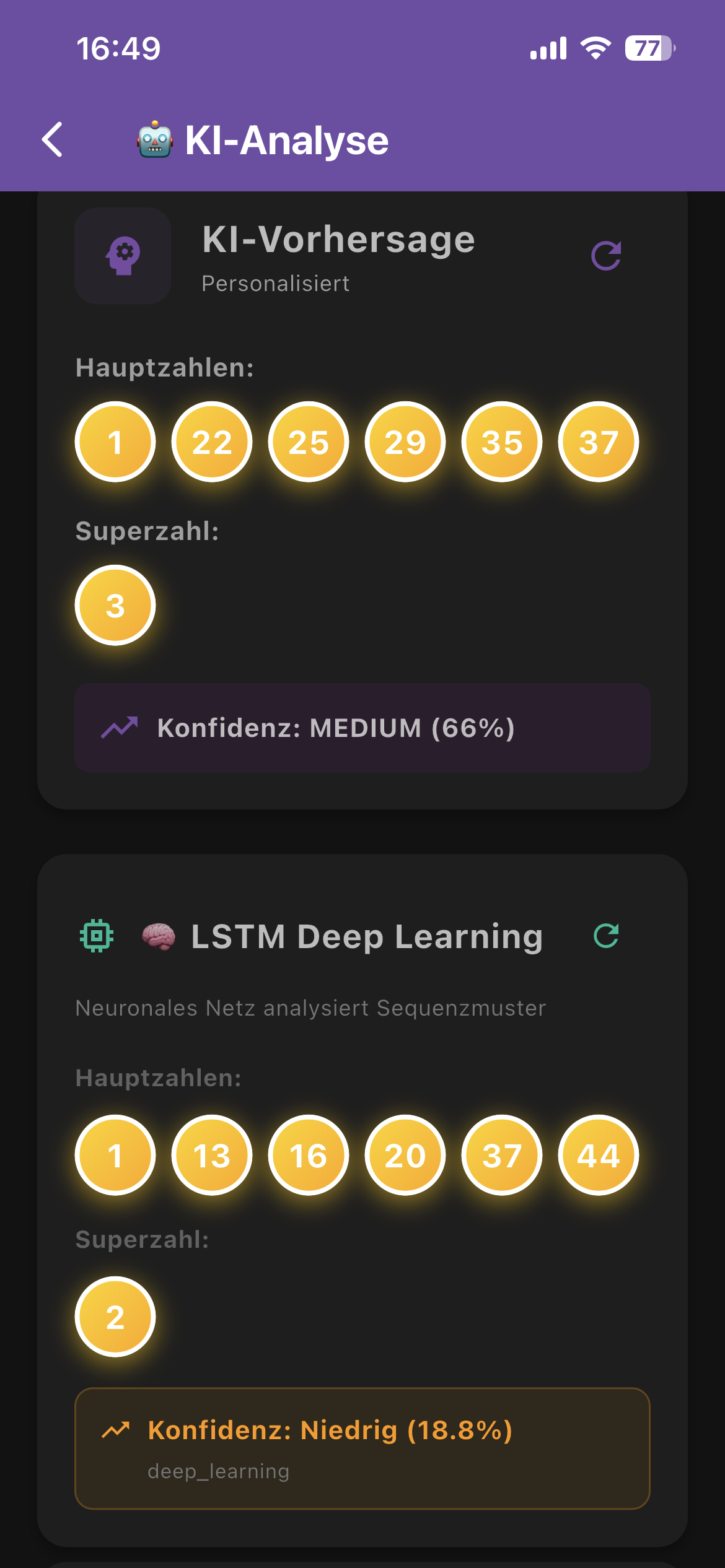The image size is (725, 1568).
Task: Tap the purple brain-gear icon beside KI-Vorhersage
Action: [x=122, y=256]
